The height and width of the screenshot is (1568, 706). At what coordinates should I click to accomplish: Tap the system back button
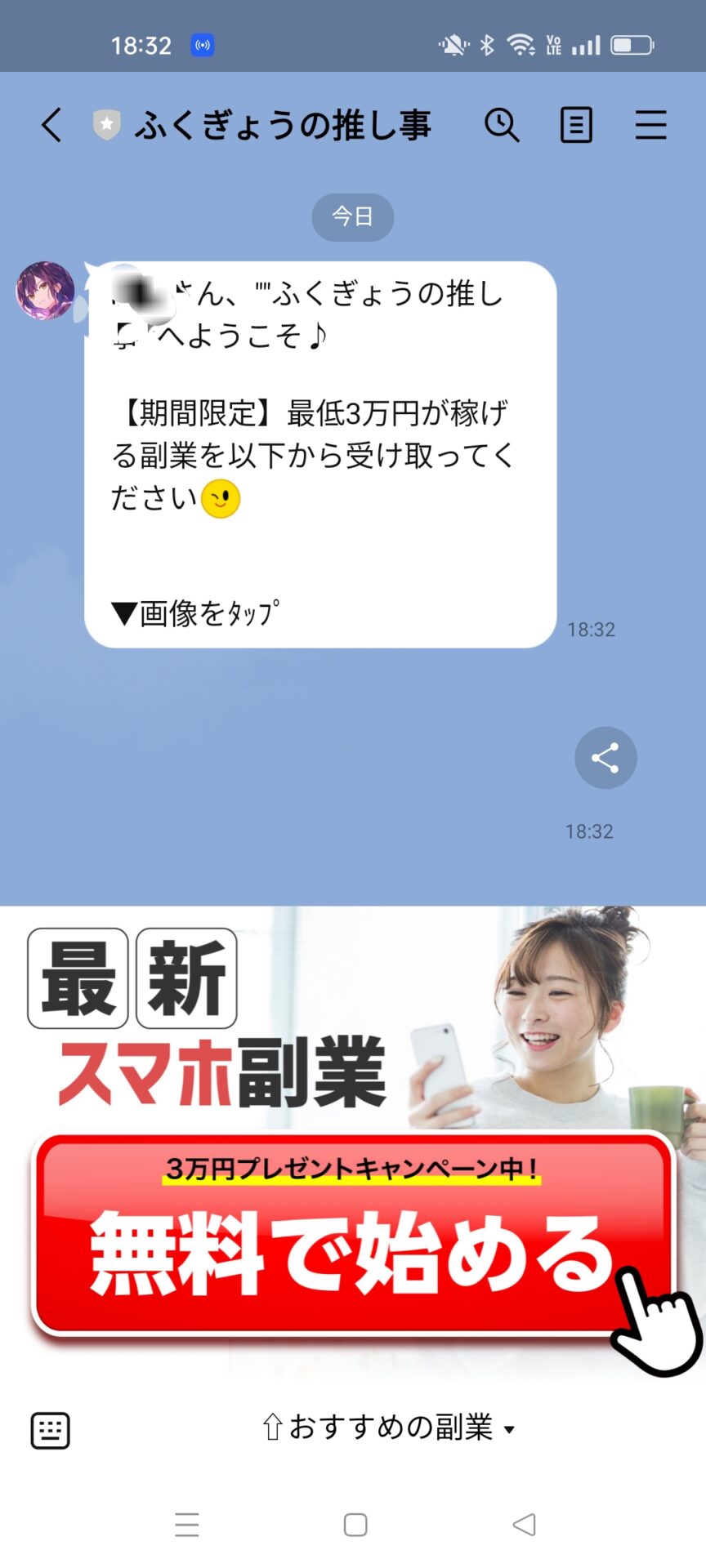(x=524, y=1524)
